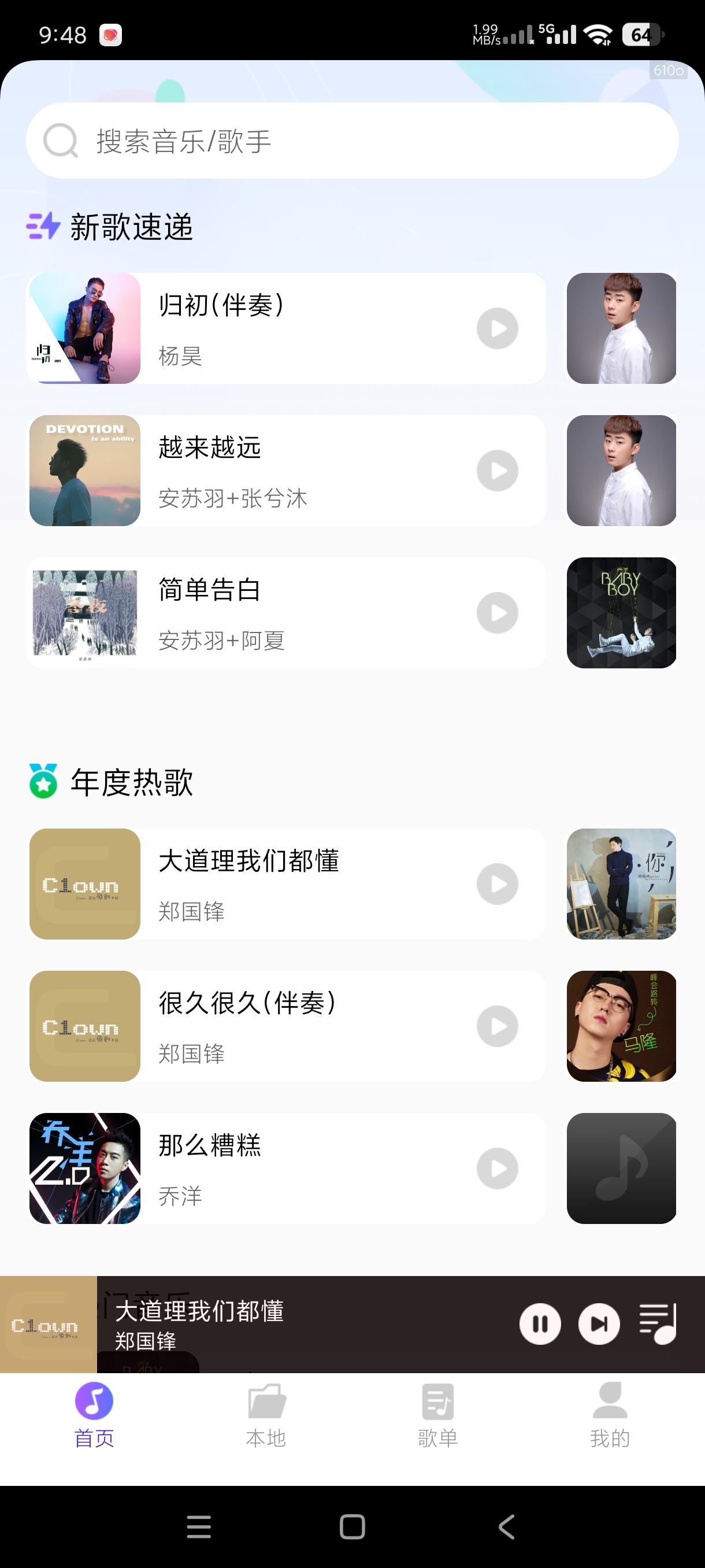Skip to the next song in the mini player
Viewport: 705px width, 1568px height.
coord(599,1323)
